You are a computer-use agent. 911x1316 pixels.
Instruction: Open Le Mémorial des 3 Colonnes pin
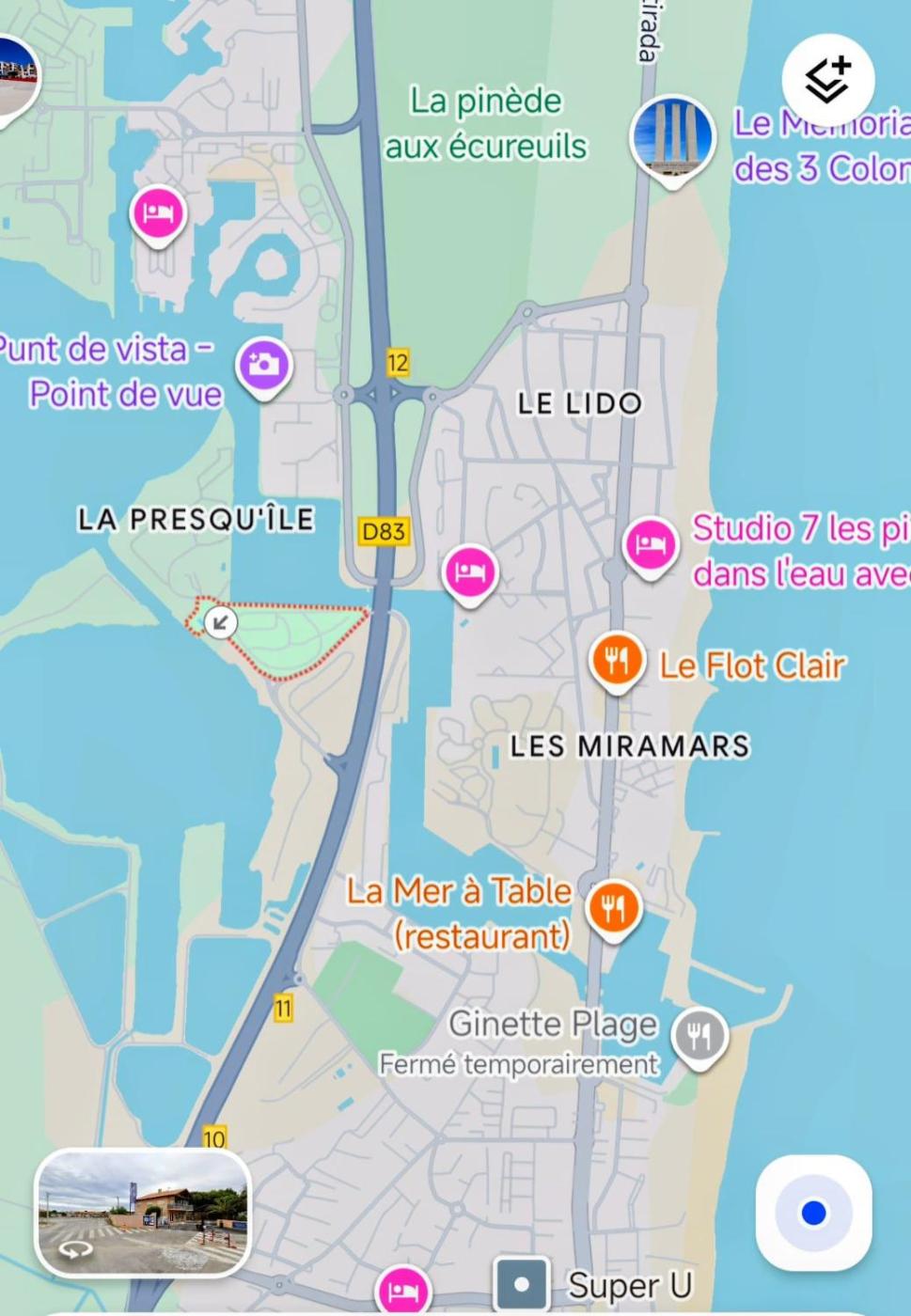[x=672, y=137]
